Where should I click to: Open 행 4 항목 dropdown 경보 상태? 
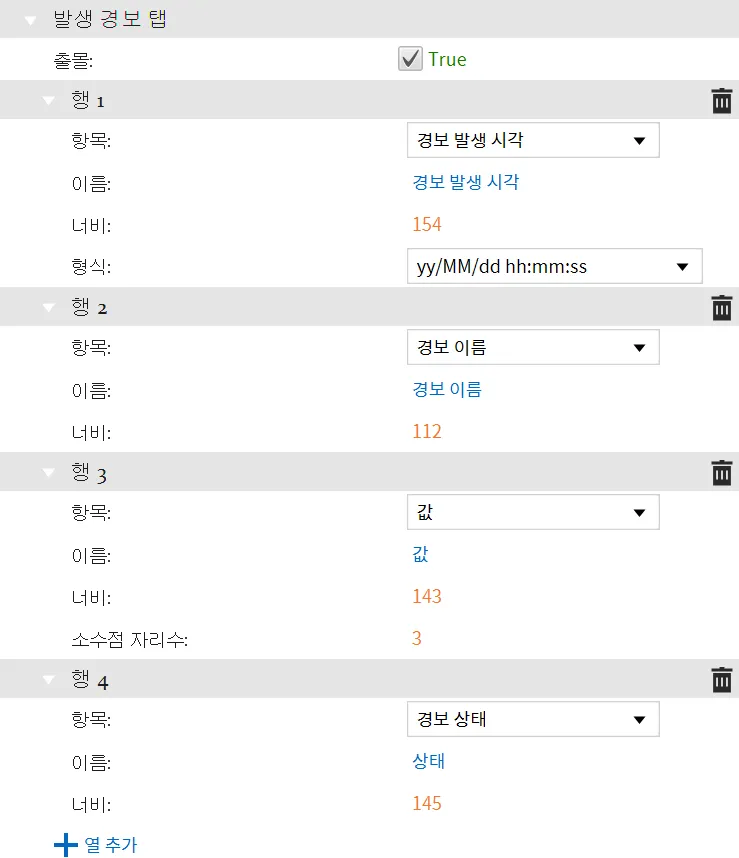(533, 720)
